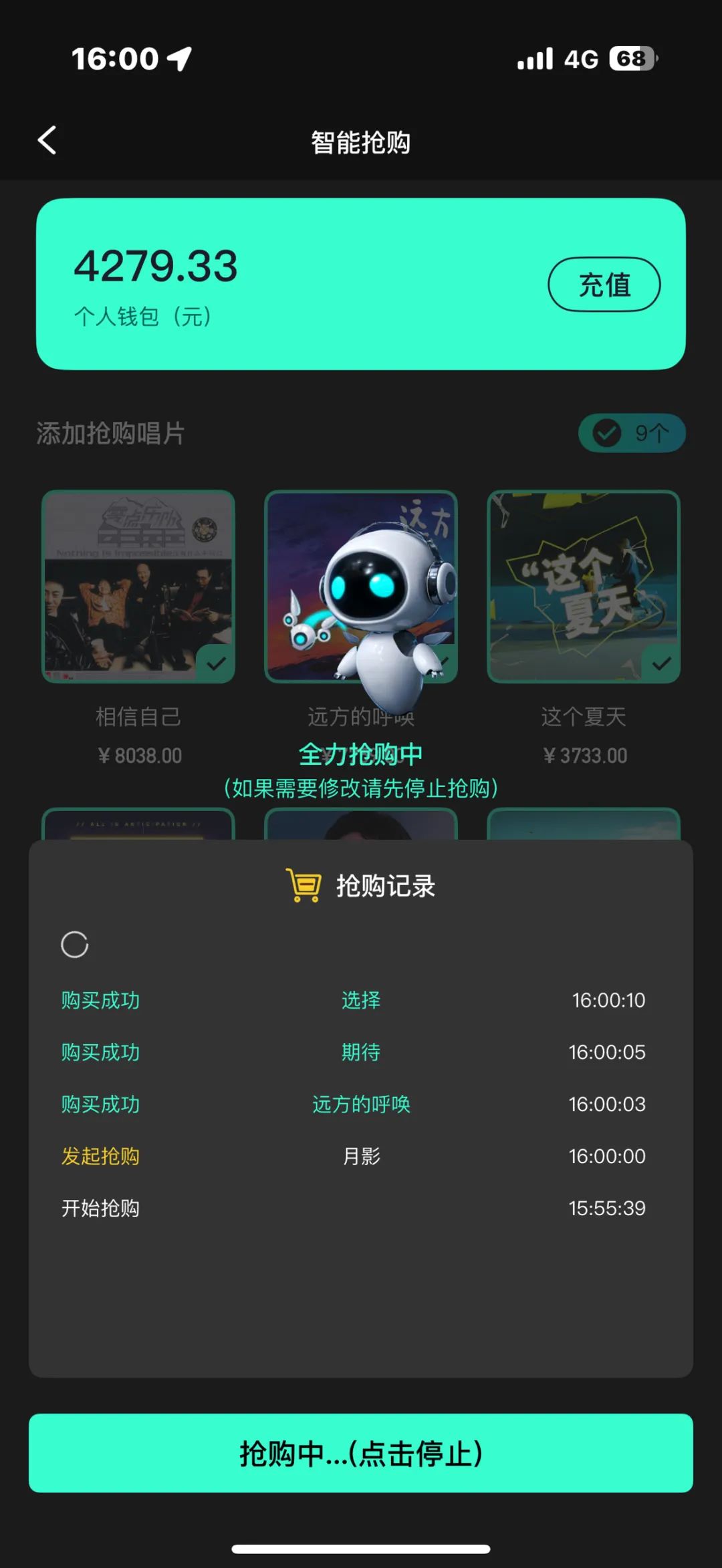The height and width of the screenshot is (1568, 722).
Task: Tap the checkmark icon on the 9个 badge
Action: pos(607,433)
